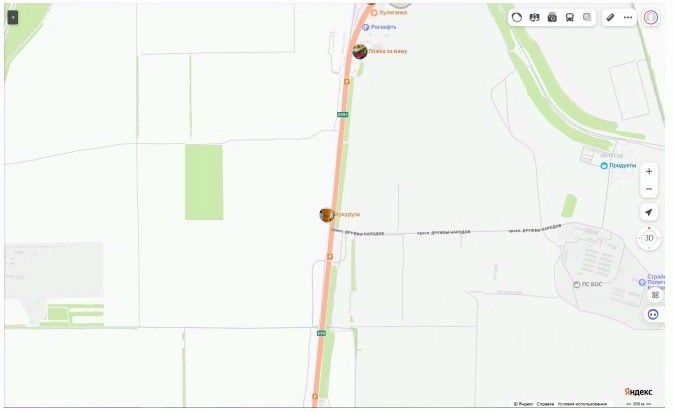Expand the collapsed side panel
The image size is (674, 412).
click(x=13, y=17)
